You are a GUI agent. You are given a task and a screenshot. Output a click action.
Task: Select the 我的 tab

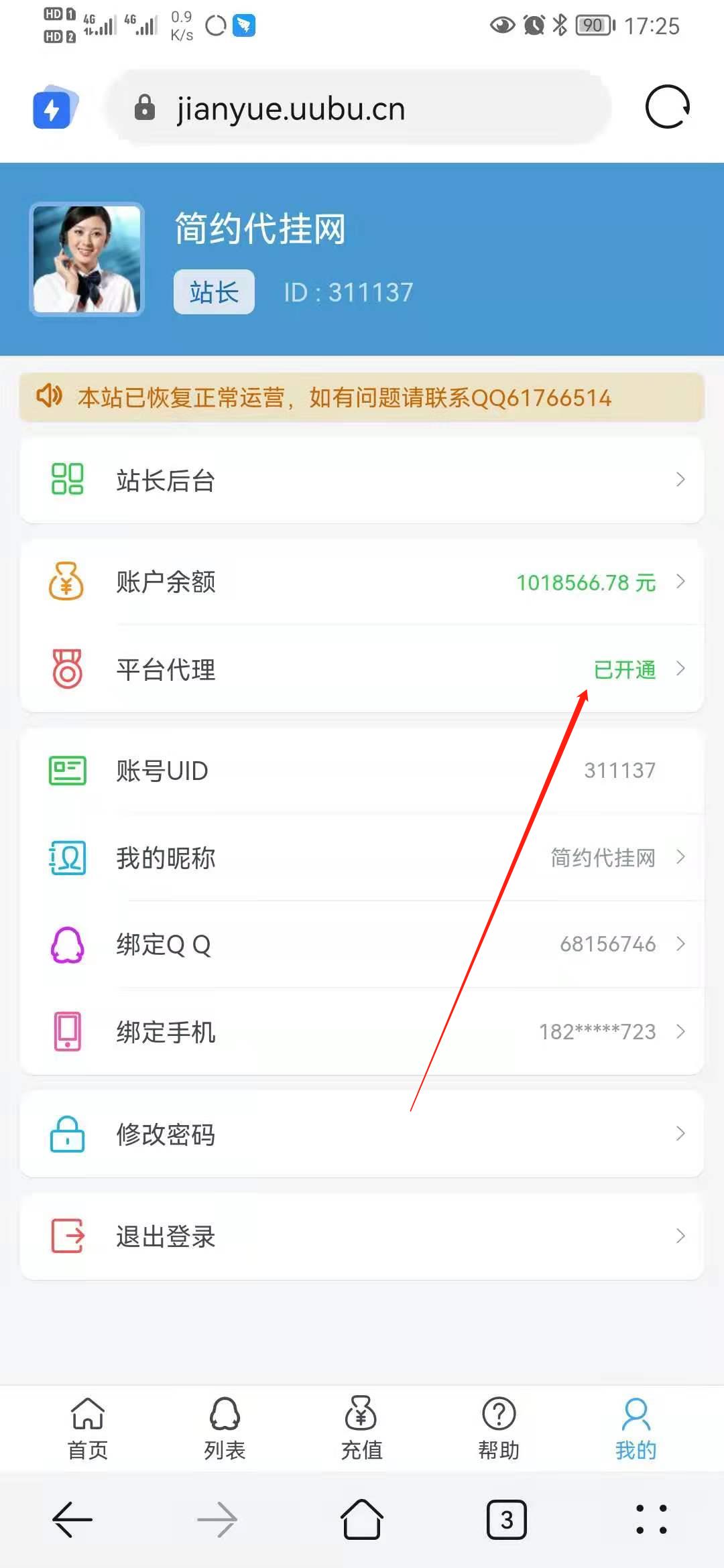[636, 1428]
